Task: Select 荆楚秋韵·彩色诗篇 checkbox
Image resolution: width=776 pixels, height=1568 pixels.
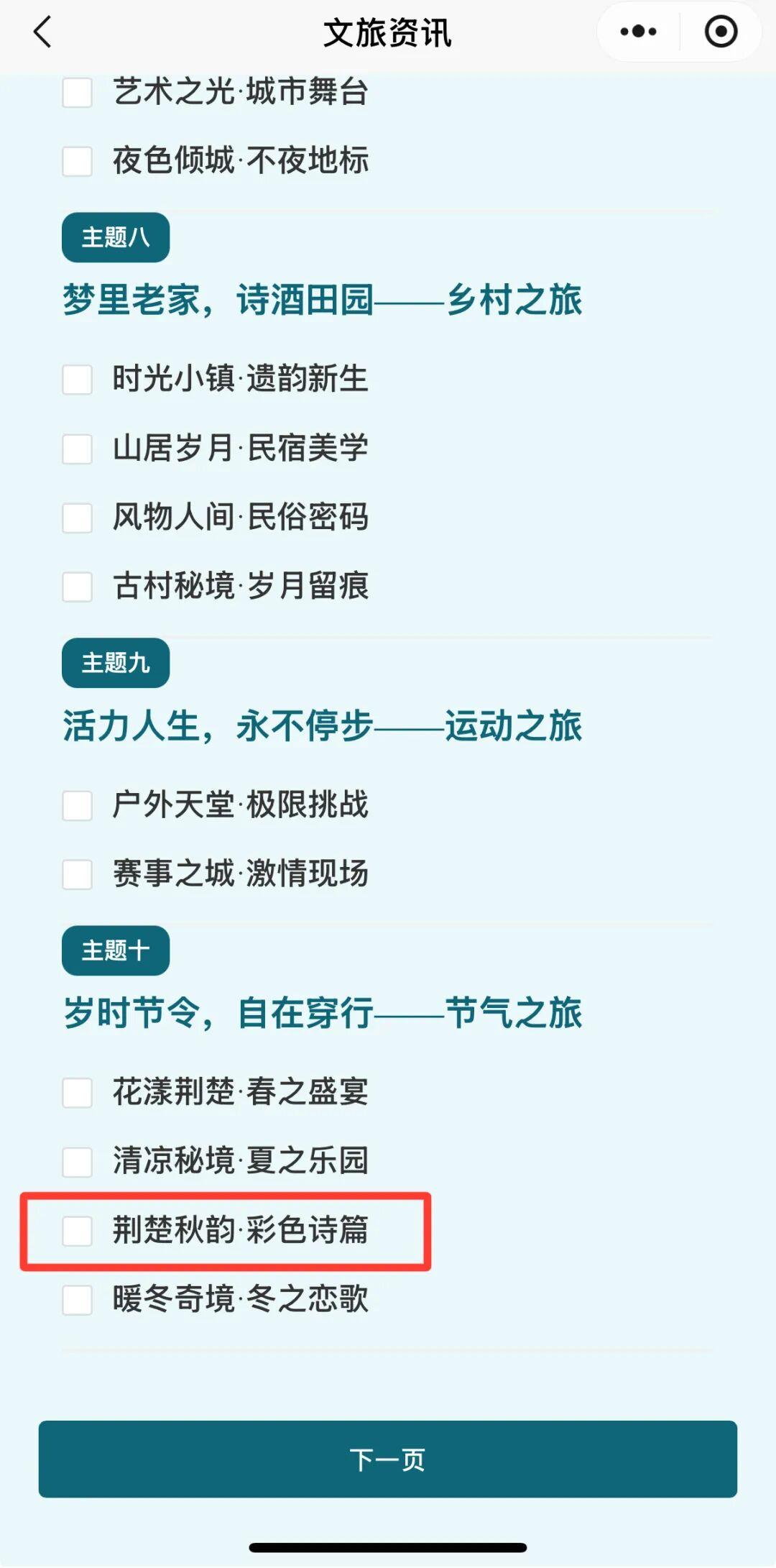Action: click(78, 1231)
